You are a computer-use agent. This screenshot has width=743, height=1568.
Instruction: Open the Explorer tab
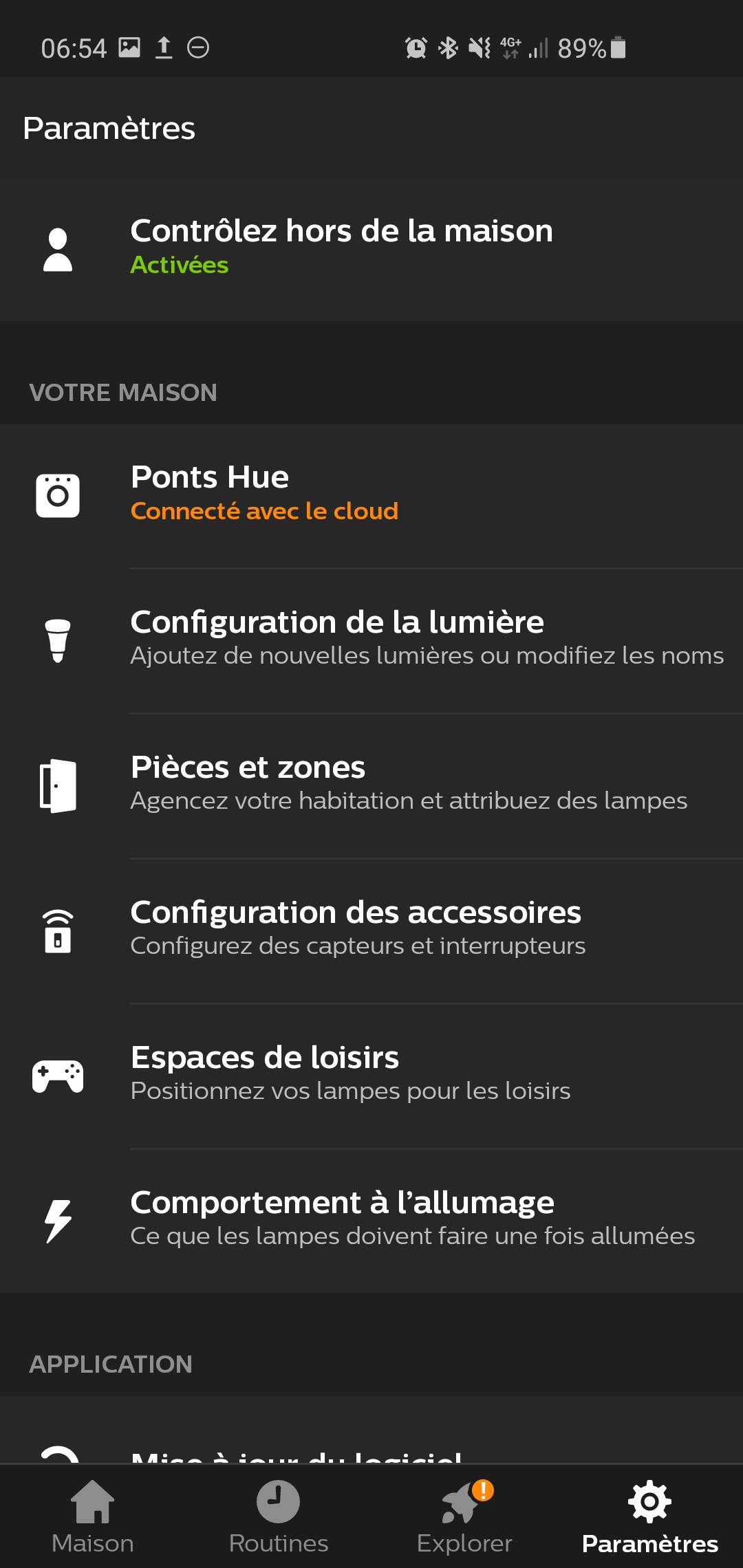464,1517
